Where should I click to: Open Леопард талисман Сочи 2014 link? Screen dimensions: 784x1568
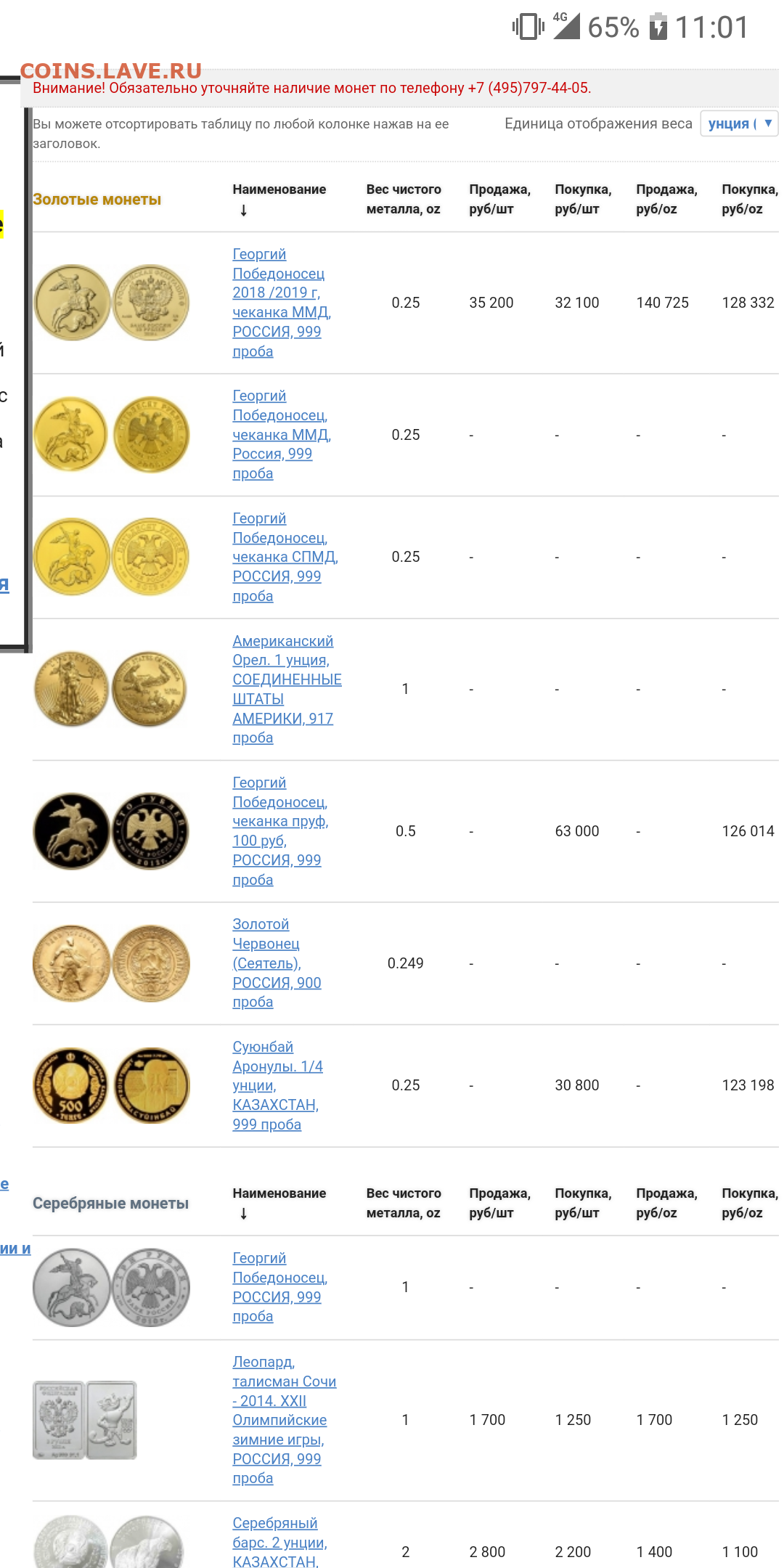click(285, 1420)
